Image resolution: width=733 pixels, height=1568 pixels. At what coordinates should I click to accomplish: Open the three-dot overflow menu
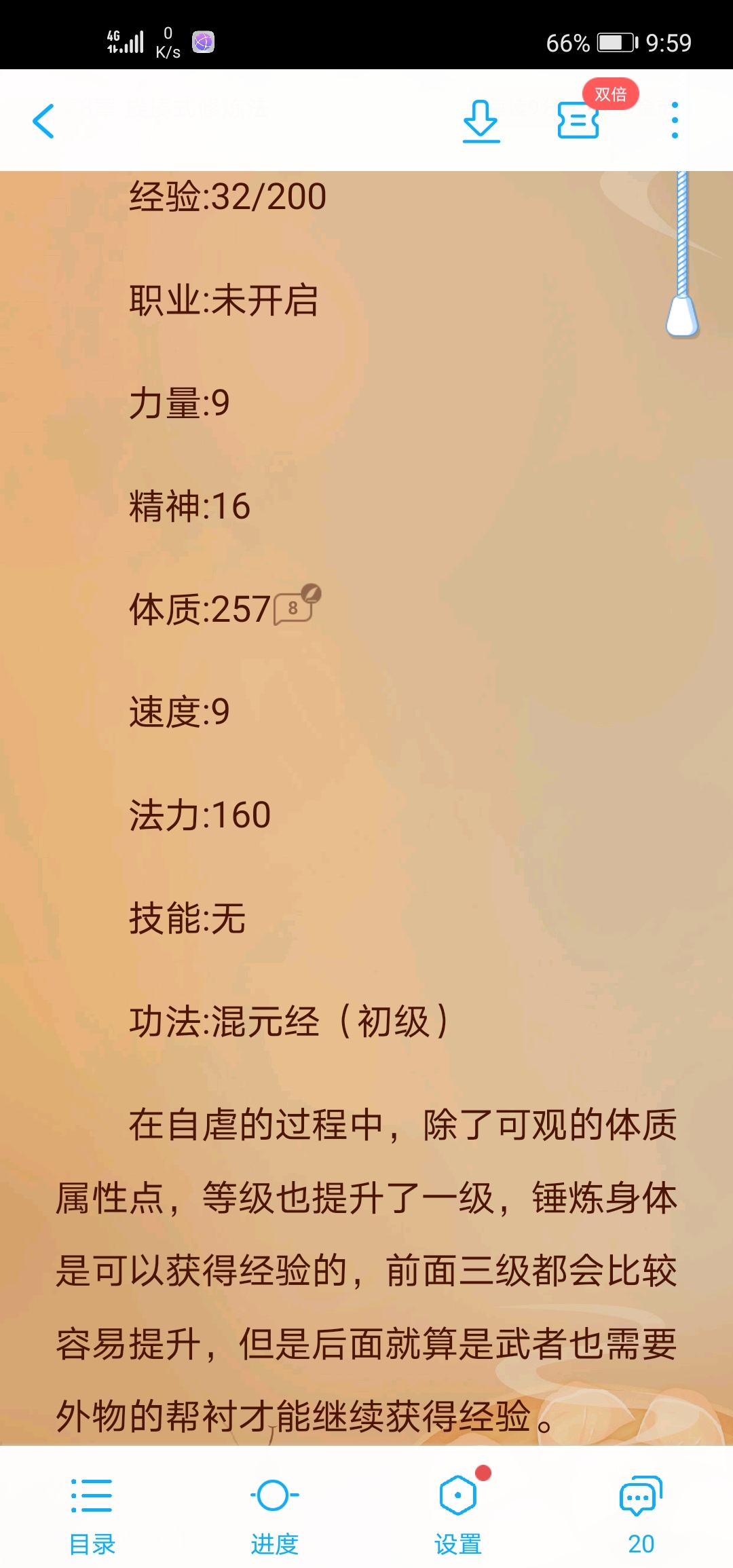point(674,120)
